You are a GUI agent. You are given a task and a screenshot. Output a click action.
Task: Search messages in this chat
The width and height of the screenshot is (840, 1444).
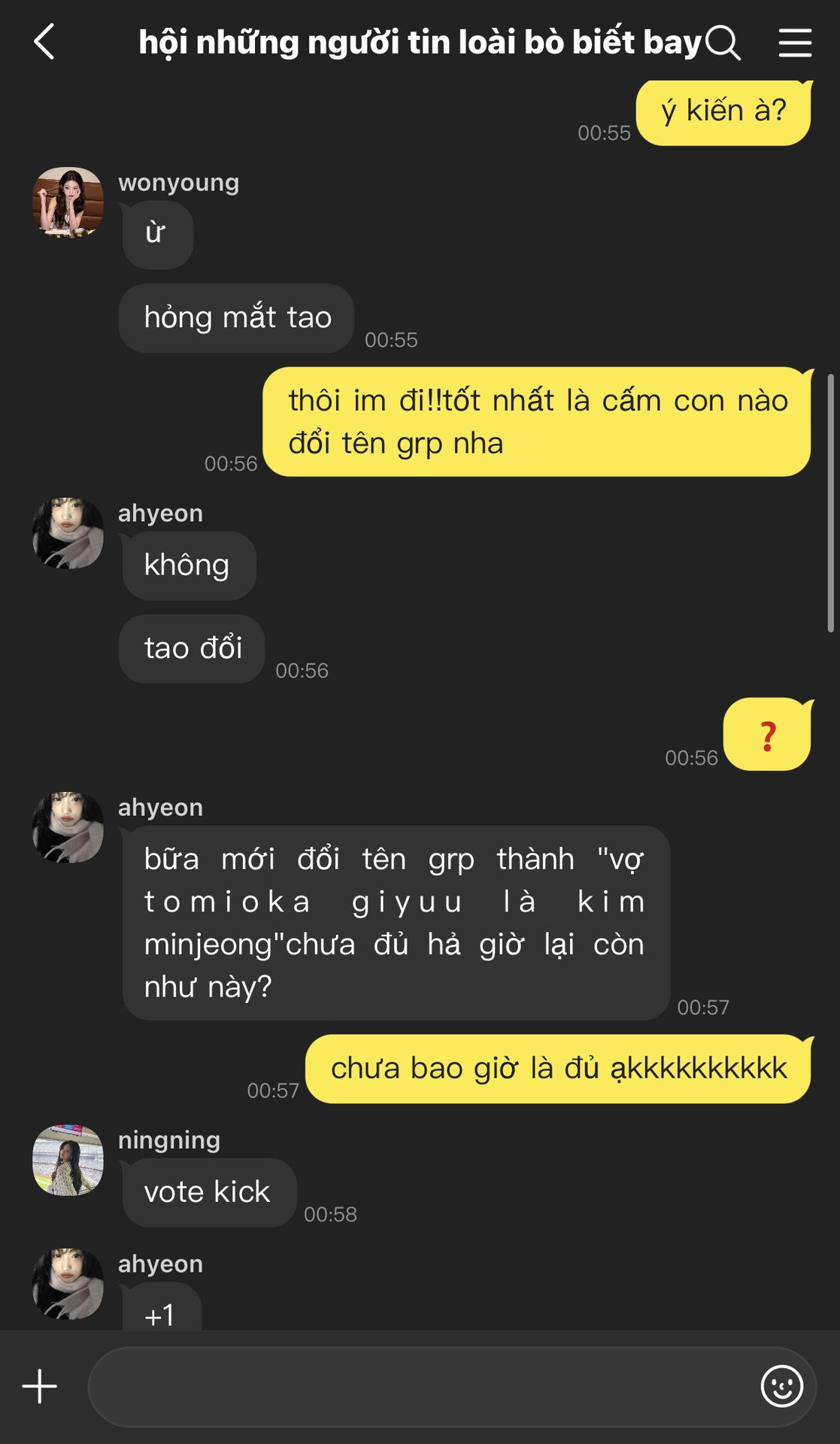[x=723, y=42]
